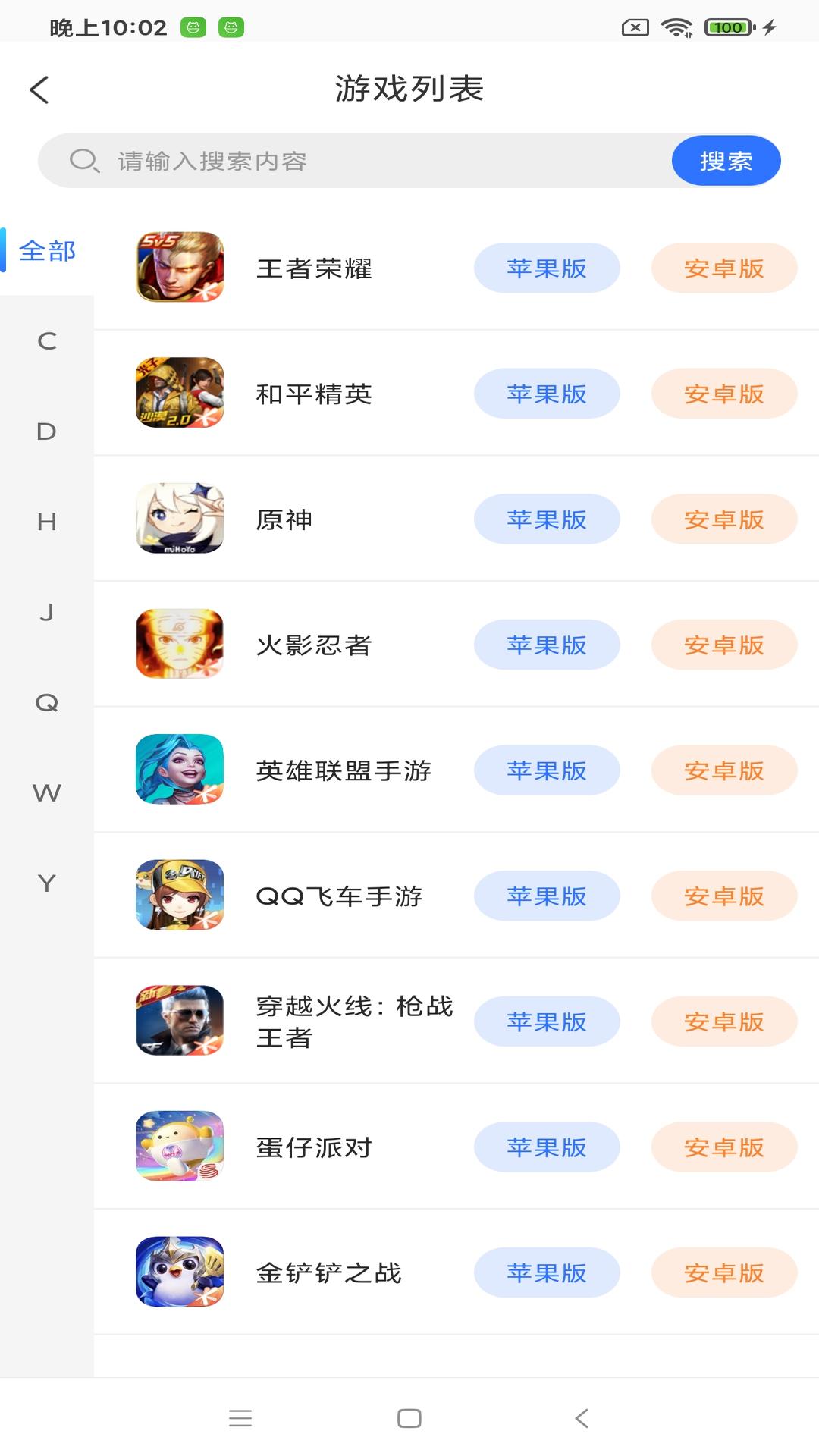819x1456 pixels.
Task: Choose 安卓版 for 王者荣耀
Action: (724, 268)
